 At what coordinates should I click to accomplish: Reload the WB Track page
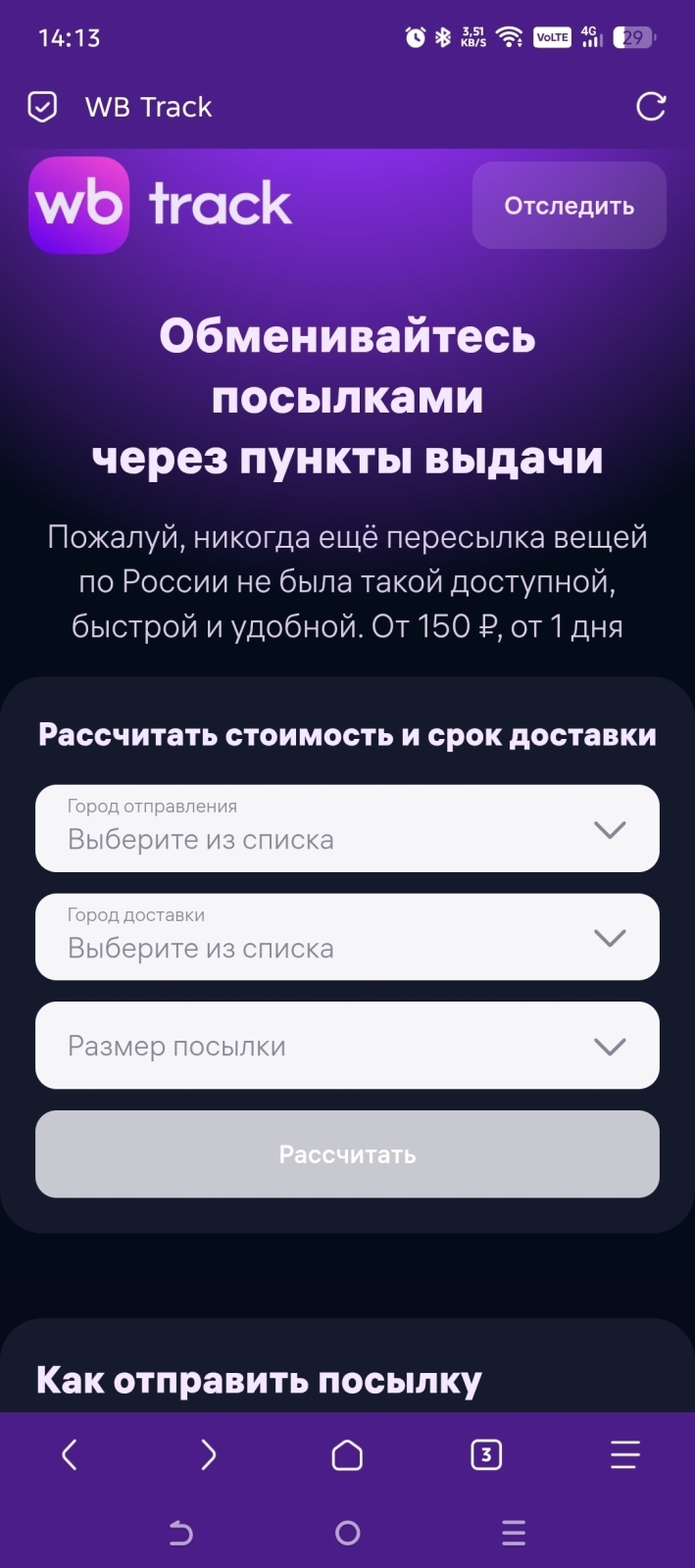click(651, 107)
